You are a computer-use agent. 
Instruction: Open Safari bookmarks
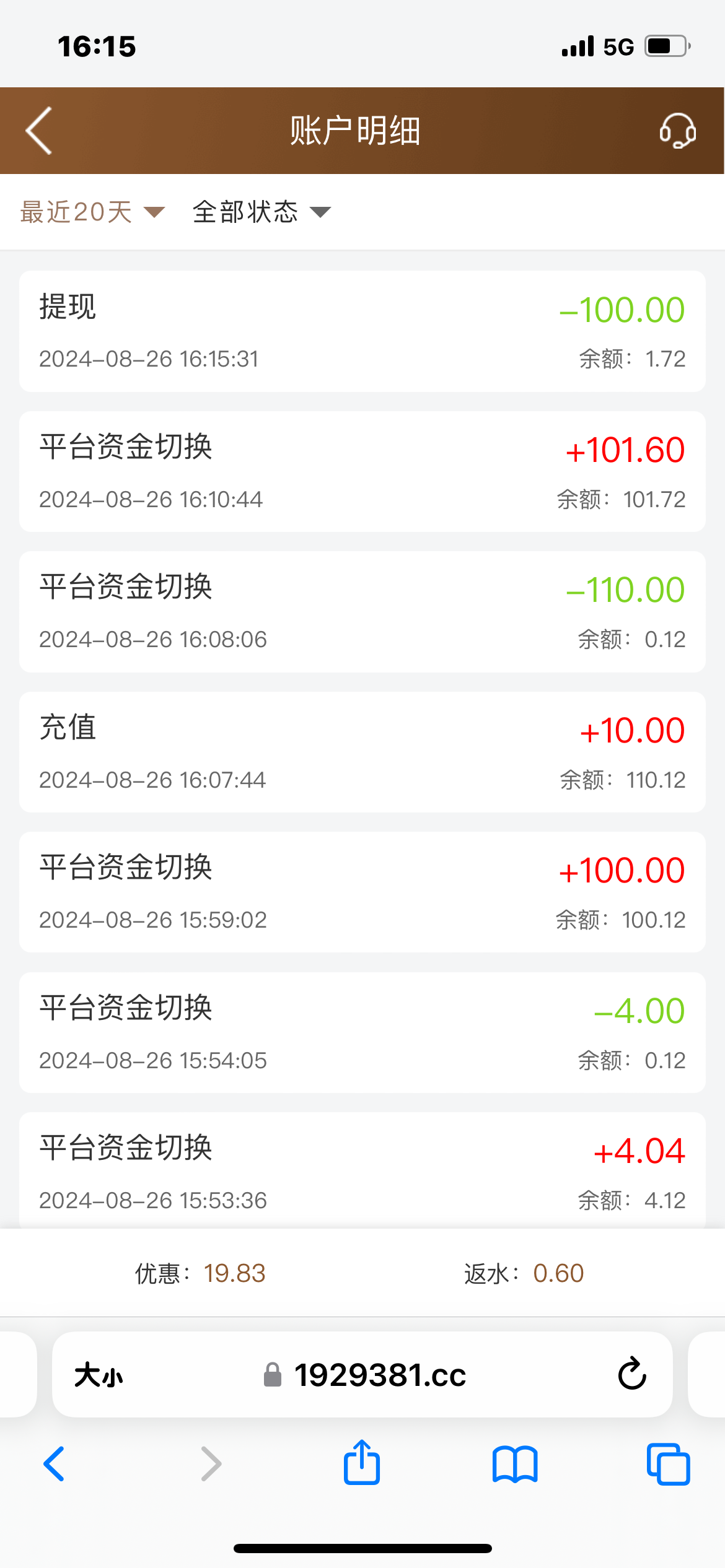click(515, 1464)
